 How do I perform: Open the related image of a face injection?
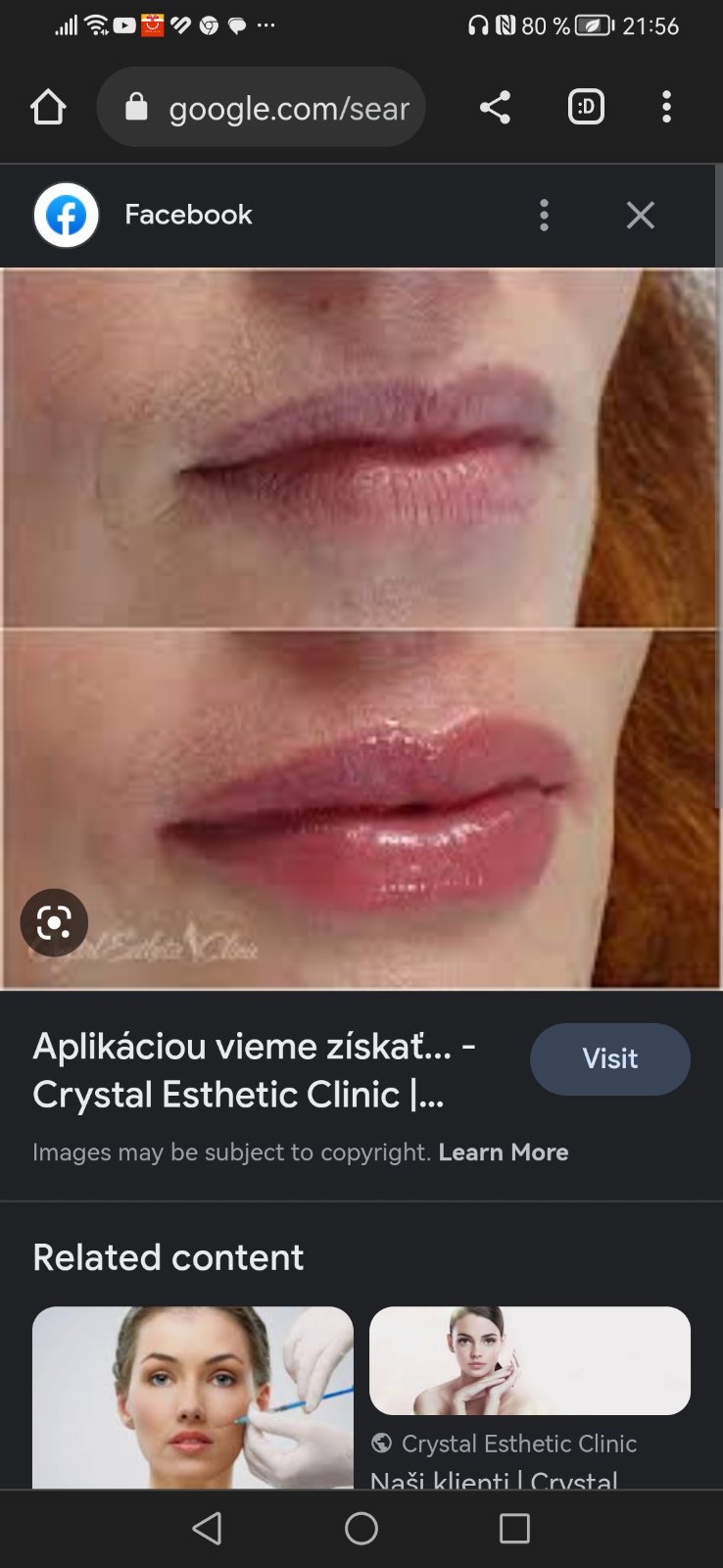tap(192, 1396)
